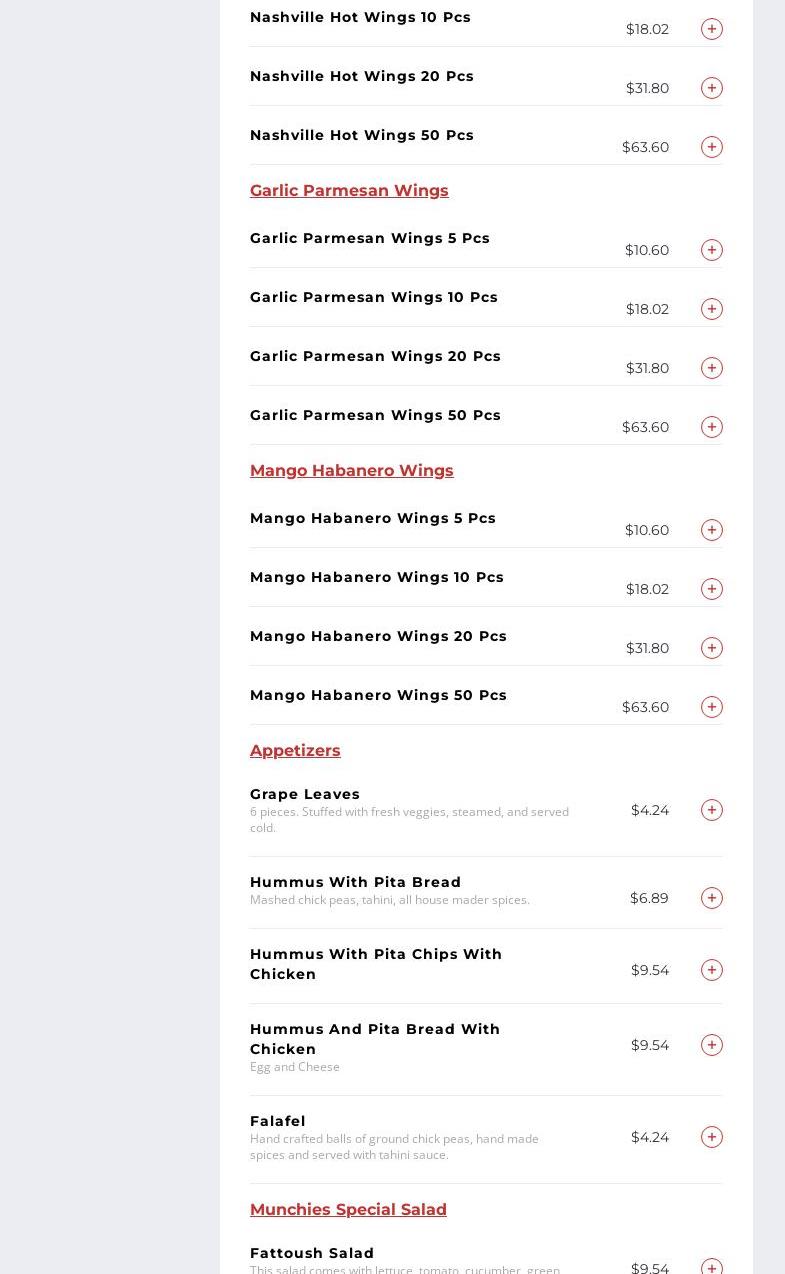Add Garlic Parmesan Wings 5 Pcs
This screenshot has height=1274, width=785.
point(712,250)
